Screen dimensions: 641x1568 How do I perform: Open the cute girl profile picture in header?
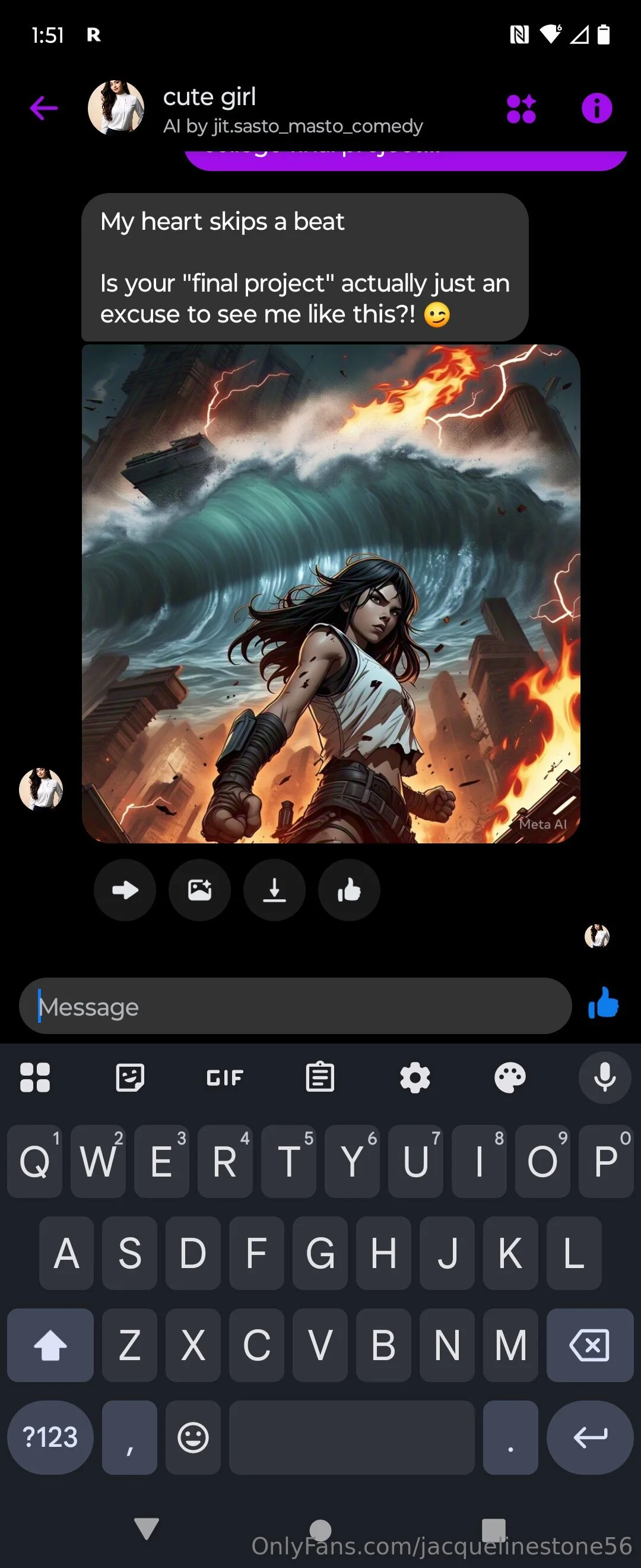116,108
